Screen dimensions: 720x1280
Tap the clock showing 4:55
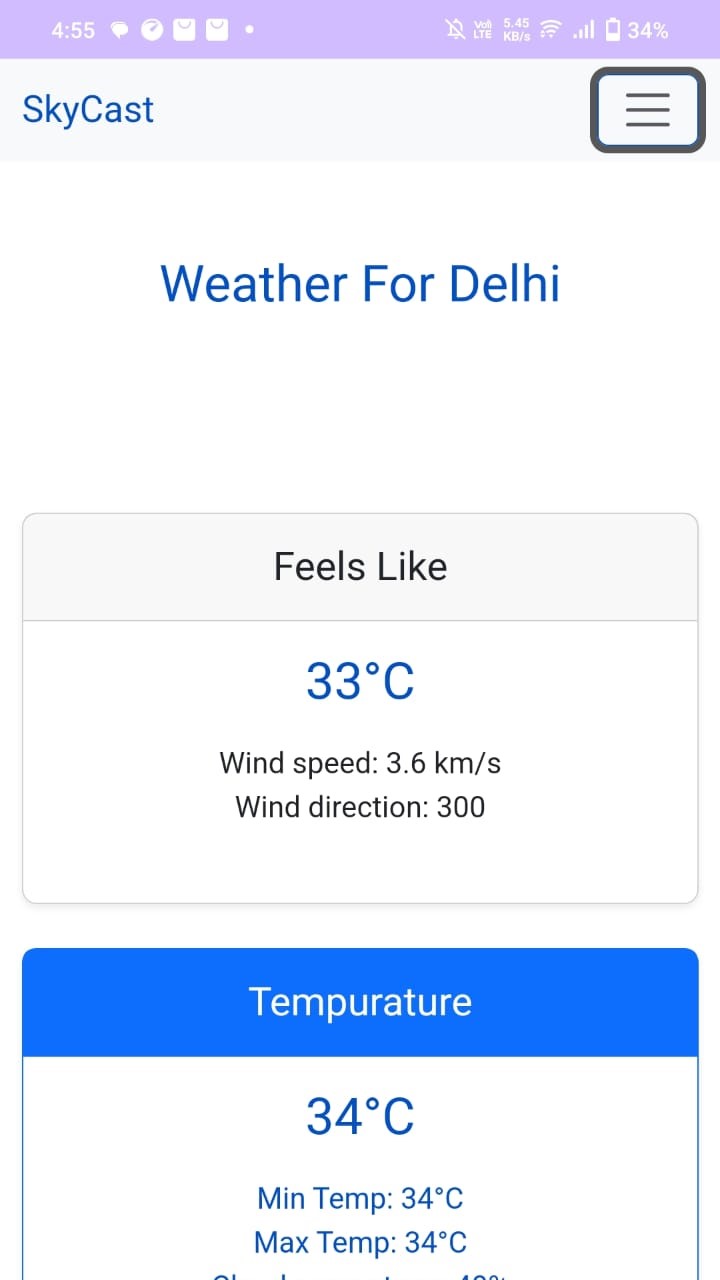click(72, 29)
